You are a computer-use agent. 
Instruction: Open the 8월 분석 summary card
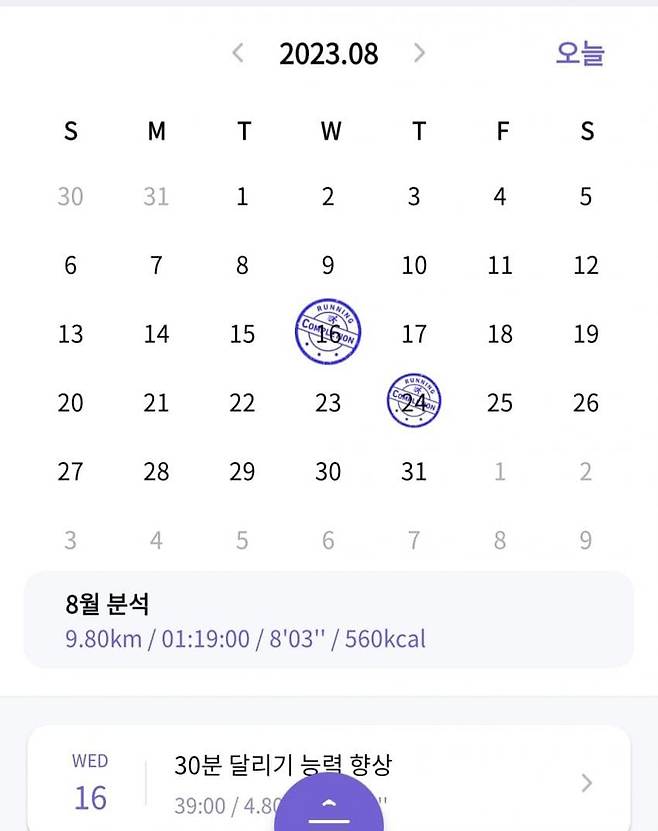pyautogui.click(x=328, y=620)
